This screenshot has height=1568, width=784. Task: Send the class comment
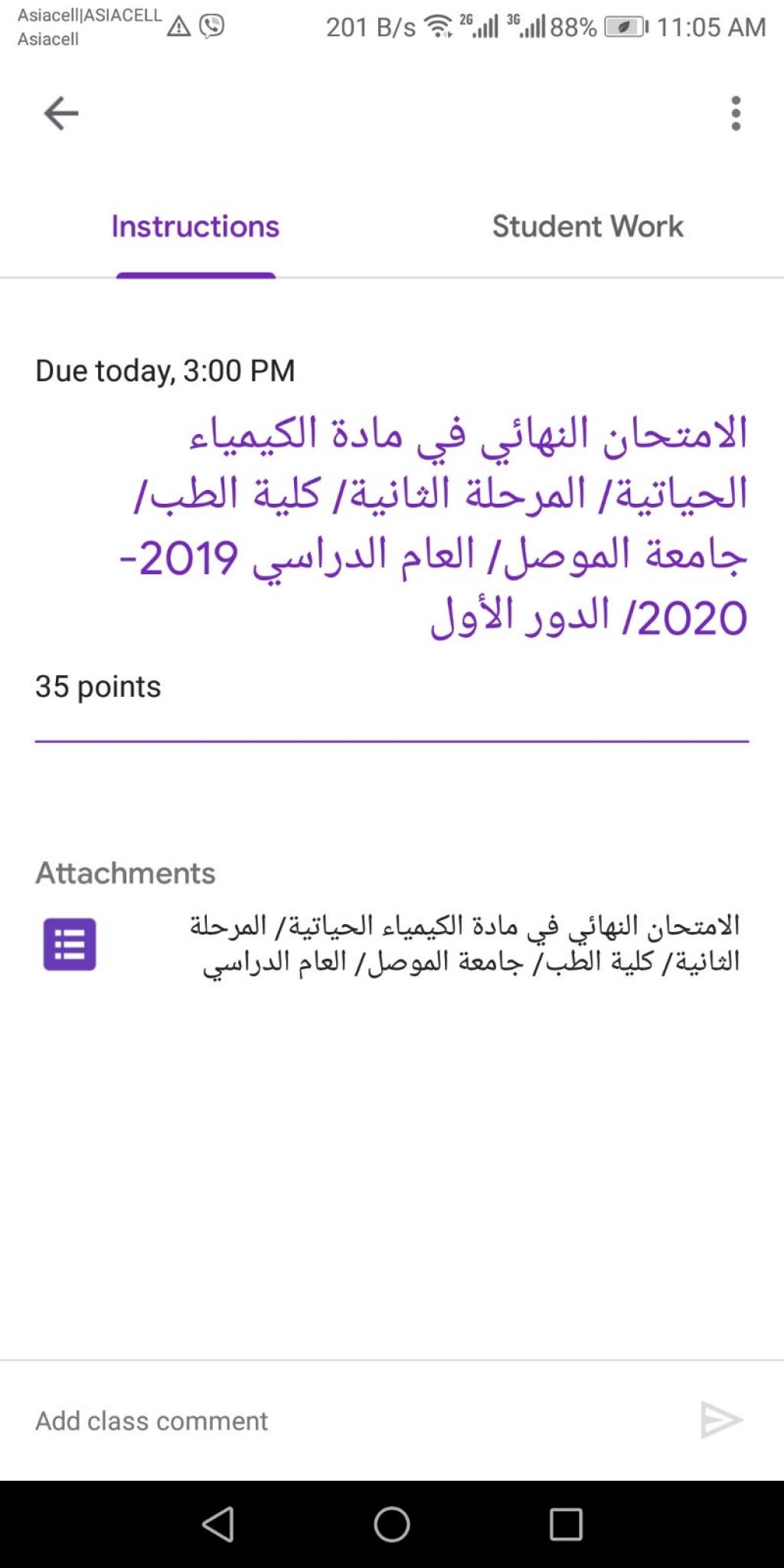721,1420
